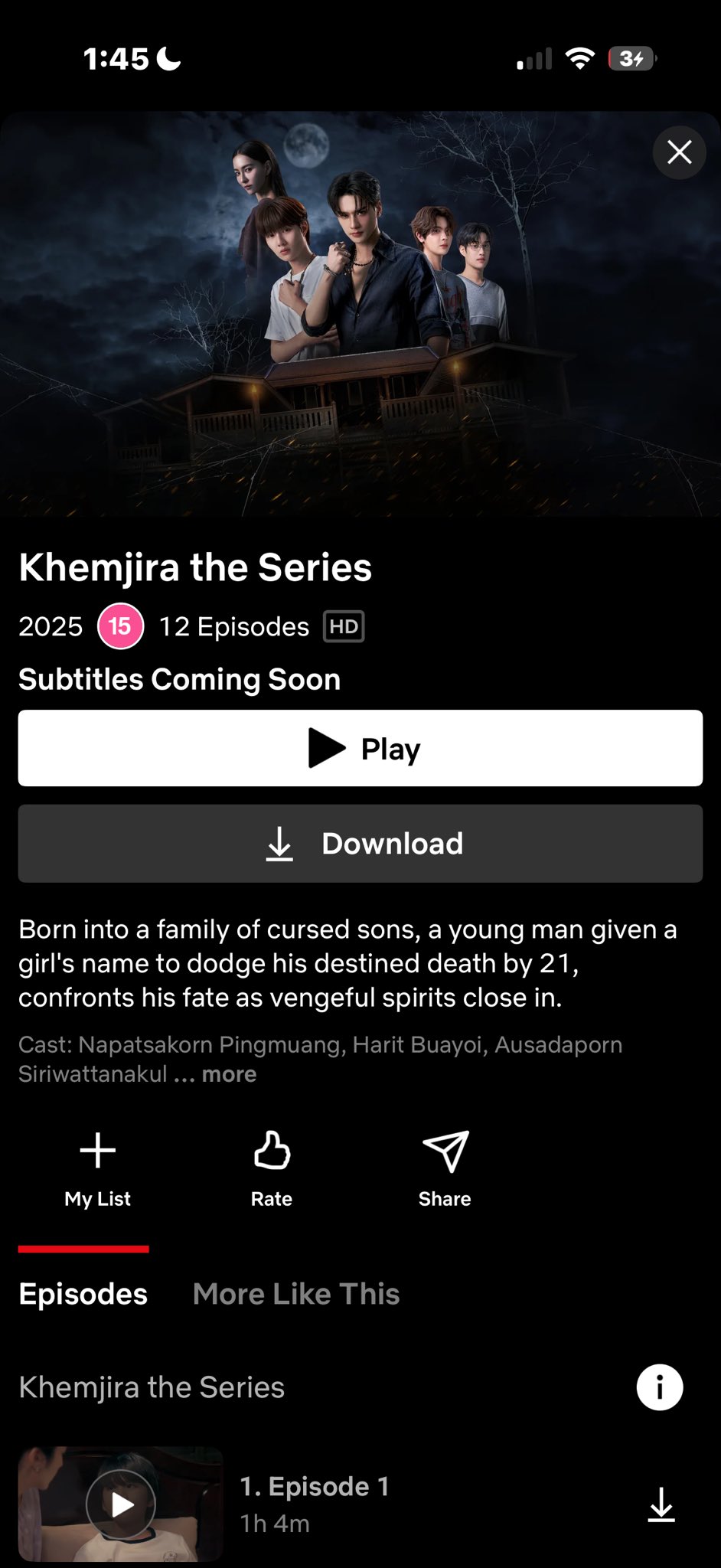Close the Khemjira the Series details page
This screenshot has height=1568, width=721.
click(x=679, y=152)
